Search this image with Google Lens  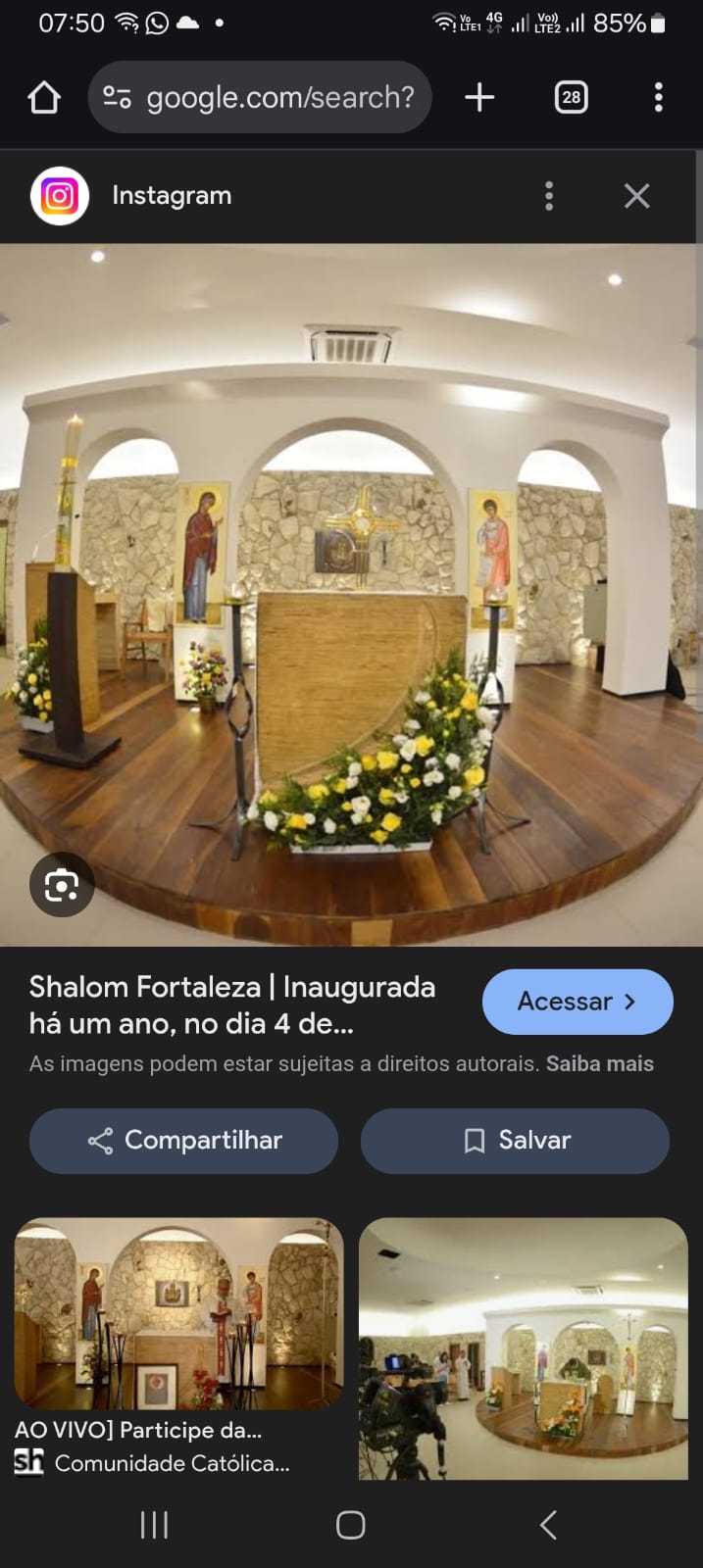coord(62,886)
